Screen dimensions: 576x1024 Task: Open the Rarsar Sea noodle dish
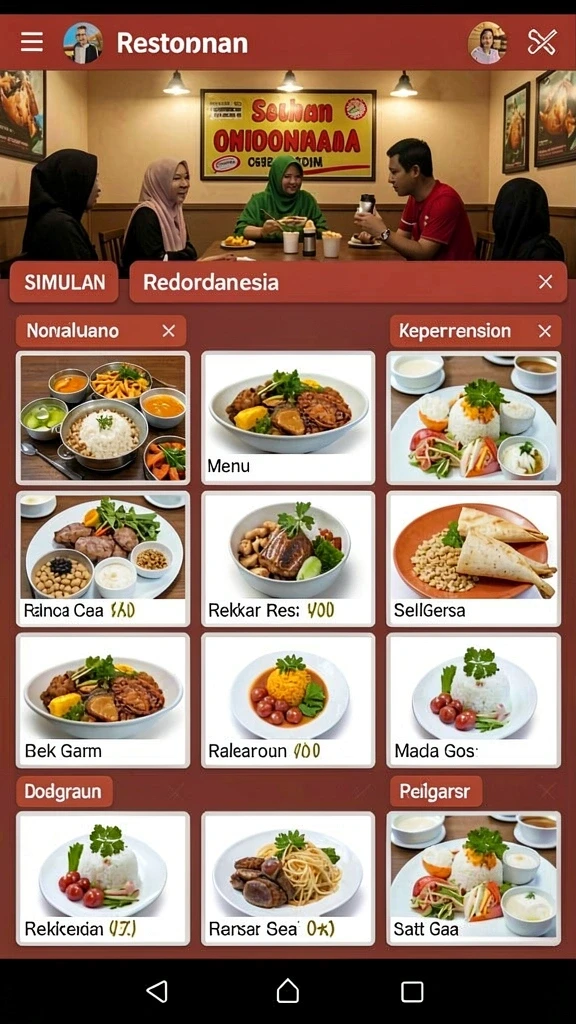click(288, 878)
